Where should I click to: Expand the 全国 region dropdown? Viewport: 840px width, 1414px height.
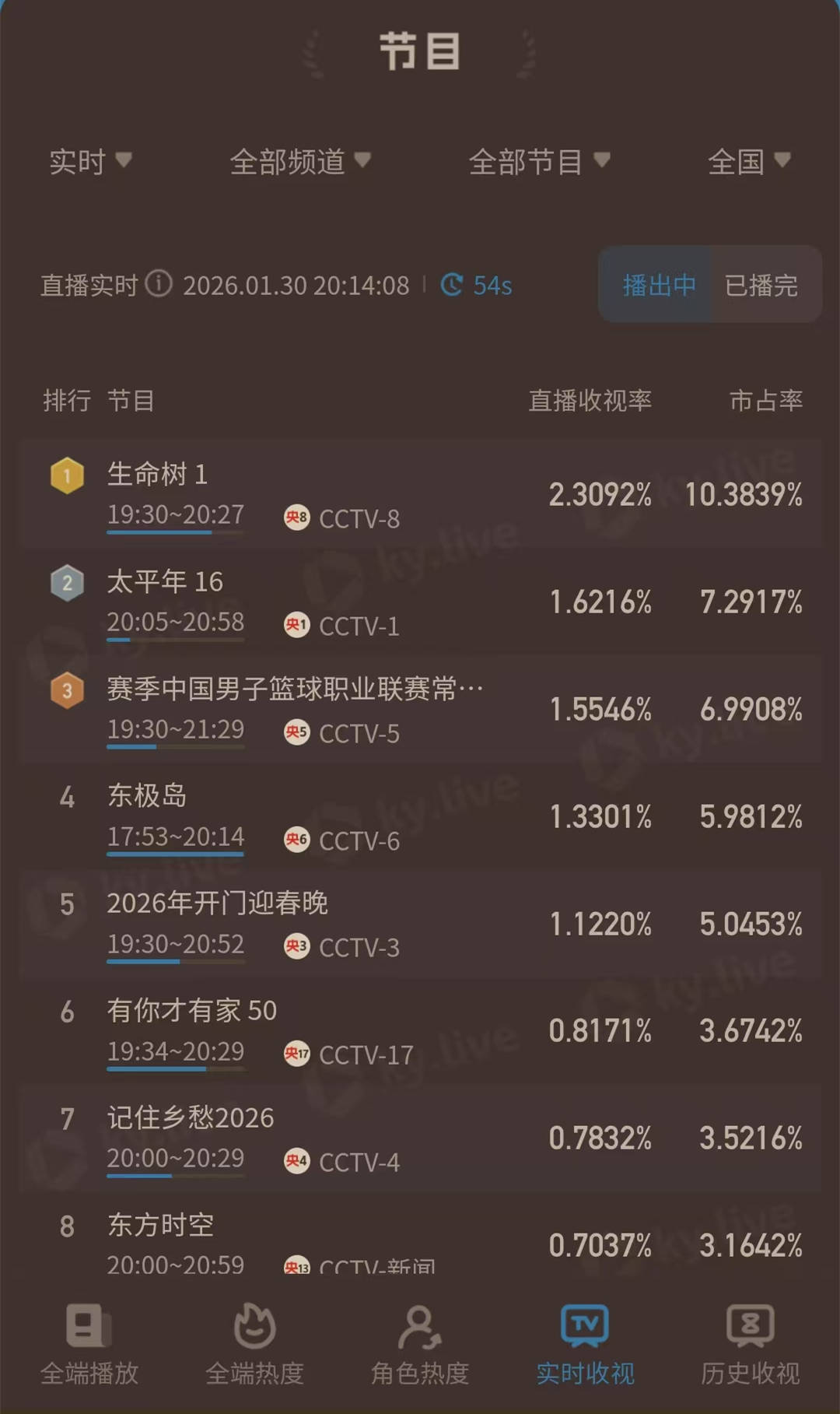click(x=748, y=162)
